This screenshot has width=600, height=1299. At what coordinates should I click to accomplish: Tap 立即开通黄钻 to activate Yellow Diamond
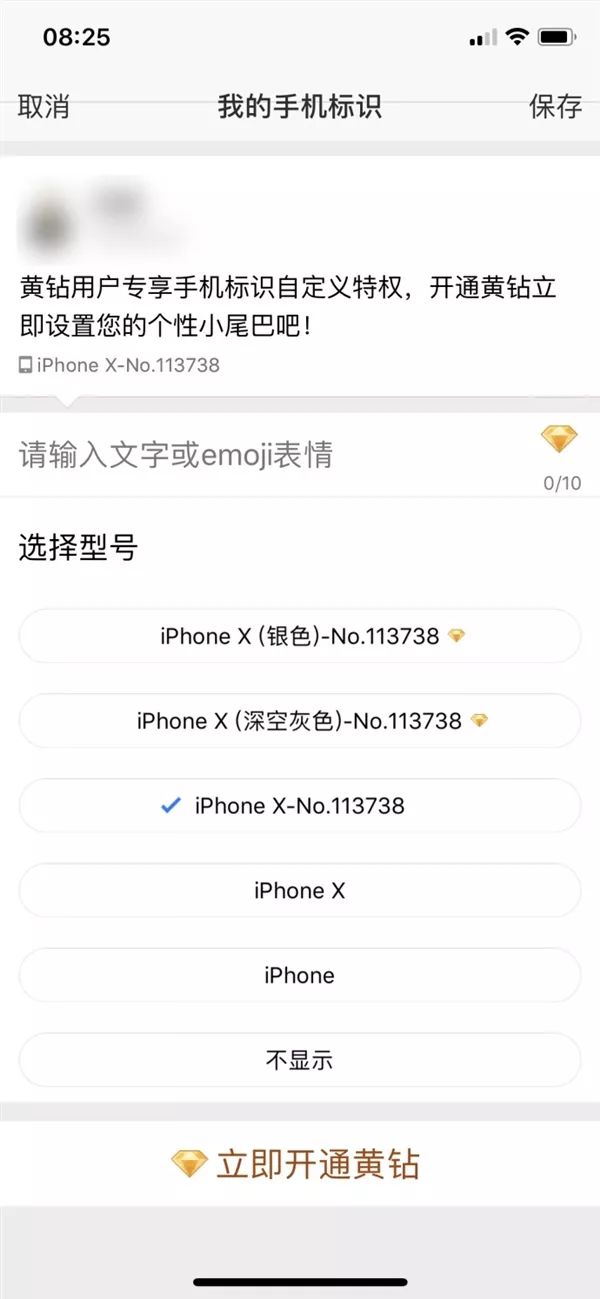point(300,1164)
